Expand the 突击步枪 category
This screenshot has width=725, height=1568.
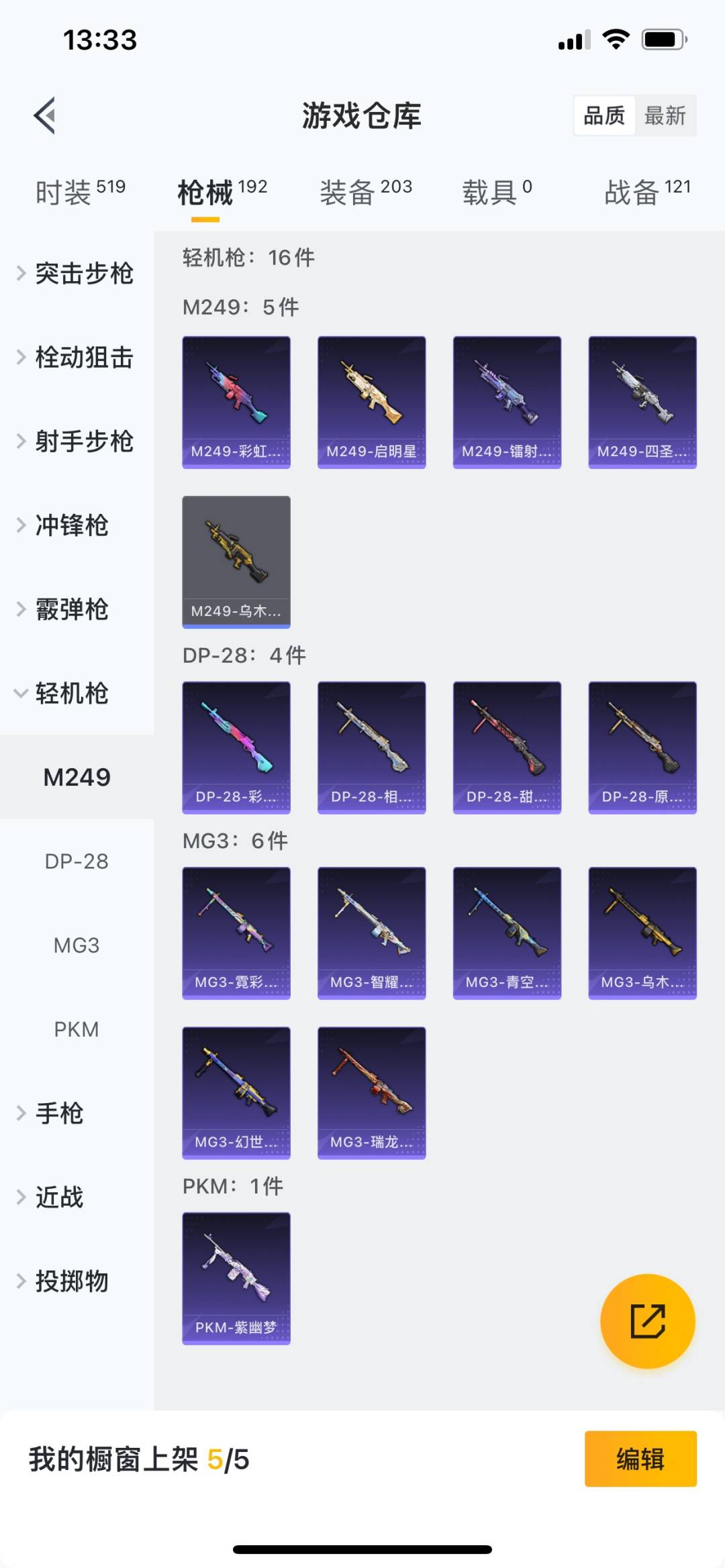[75, 273]
